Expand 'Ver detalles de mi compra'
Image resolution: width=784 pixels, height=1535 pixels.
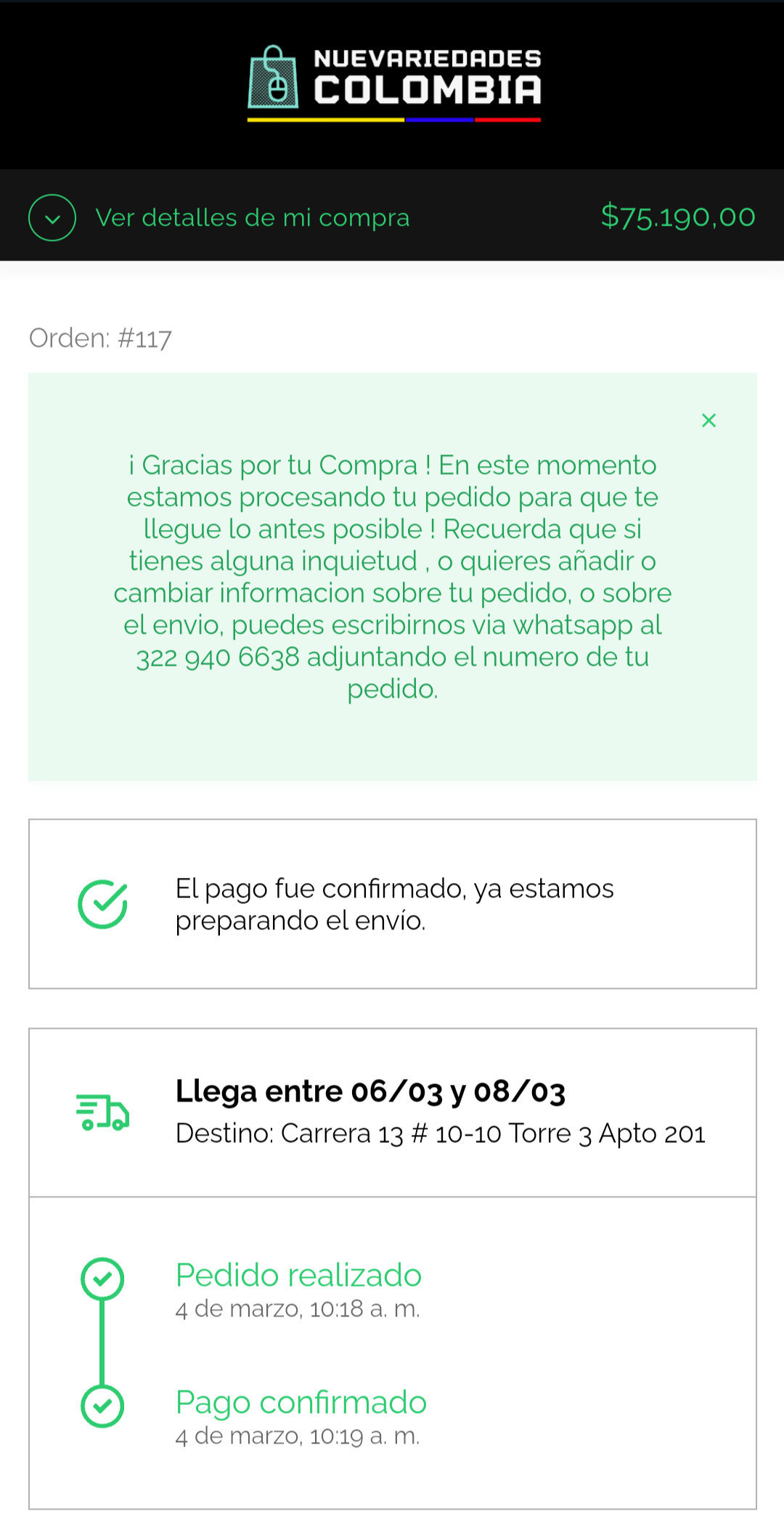(52, 218)
